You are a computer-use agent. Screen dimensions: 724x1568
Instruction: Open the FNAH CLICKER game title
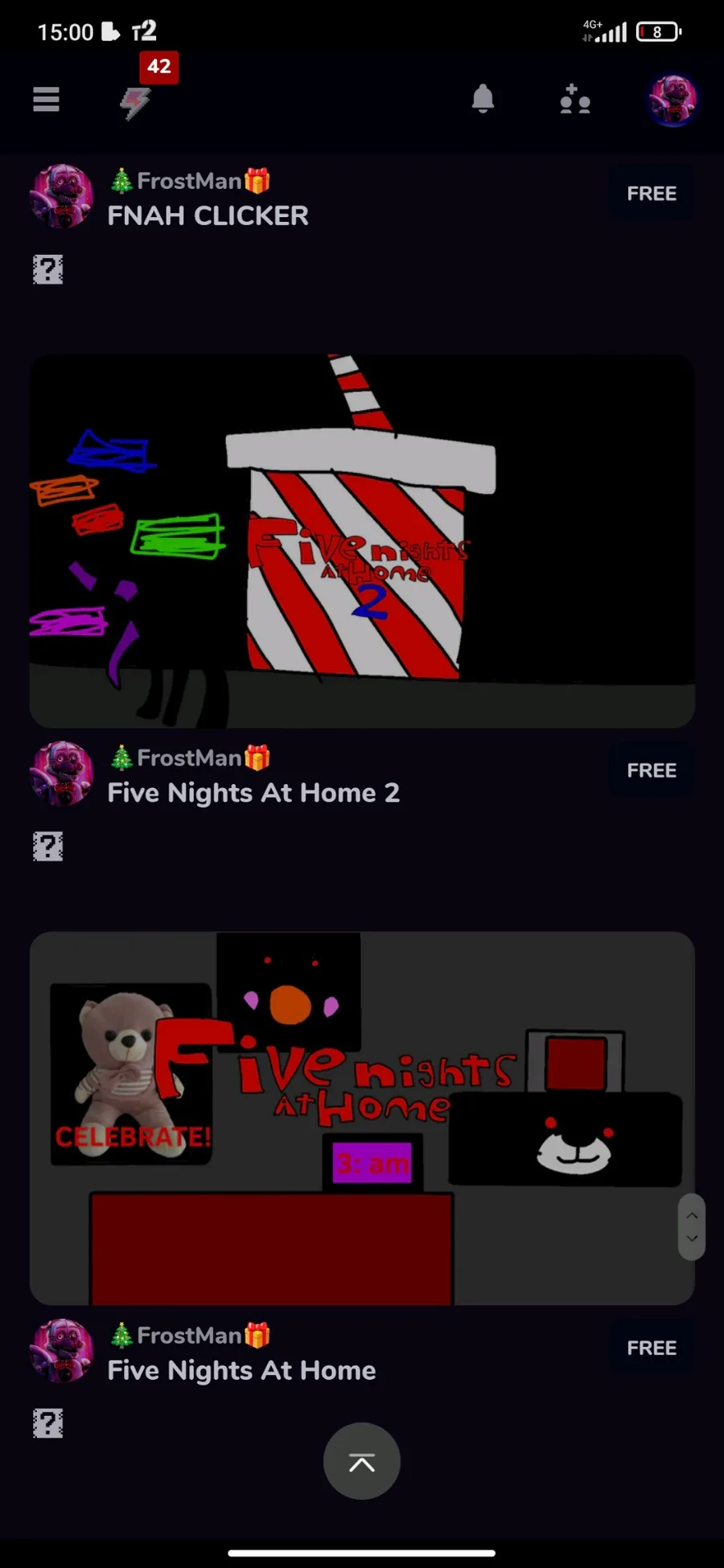pyautogui.click(x=208, y=215)
